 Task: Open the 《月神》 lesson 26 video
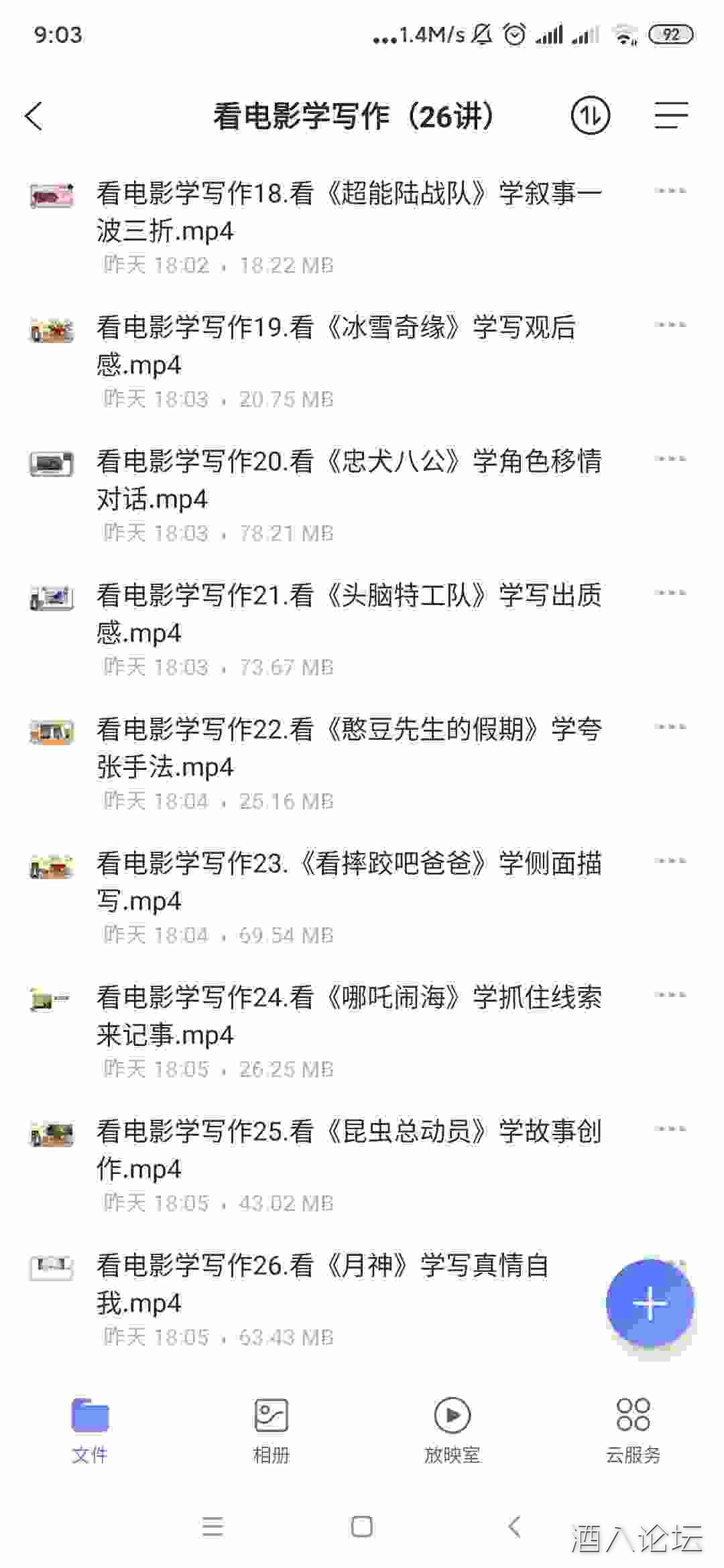pos(322,1284)
